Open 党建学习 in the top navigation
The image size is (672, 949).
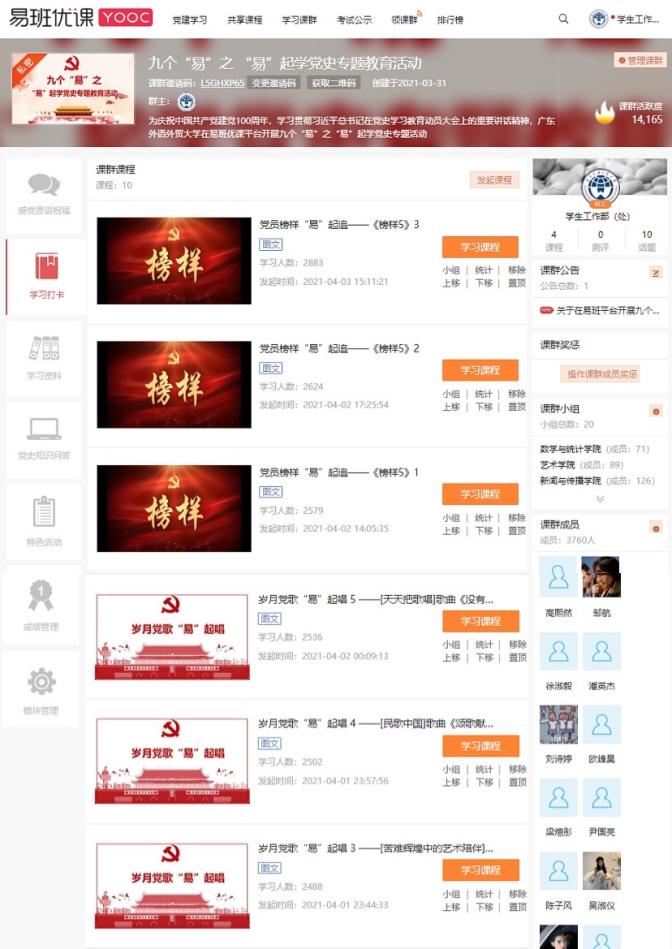(190, 20)
